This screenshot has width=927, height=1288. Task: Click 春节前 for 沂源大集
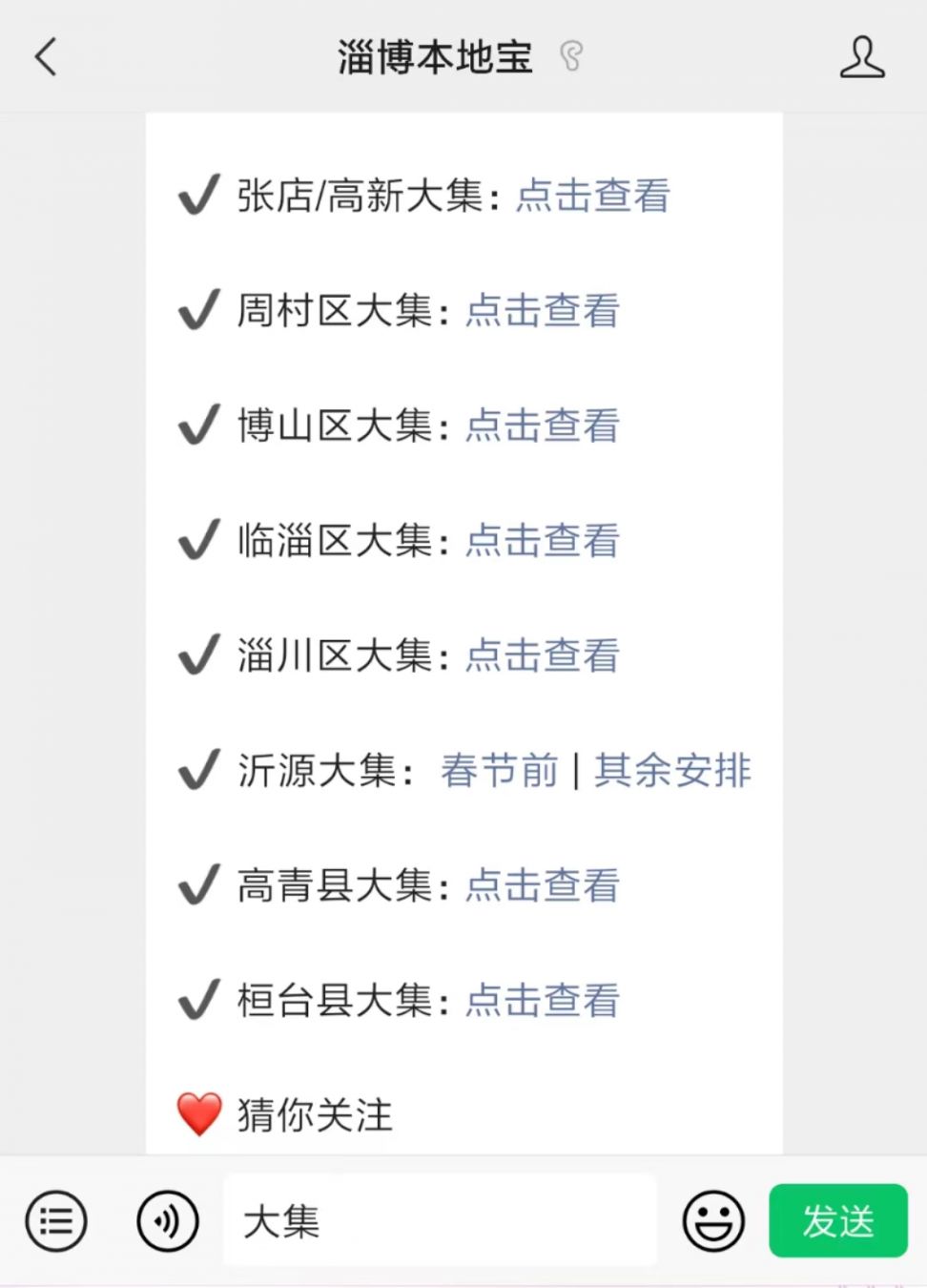(x=501, y=773)
